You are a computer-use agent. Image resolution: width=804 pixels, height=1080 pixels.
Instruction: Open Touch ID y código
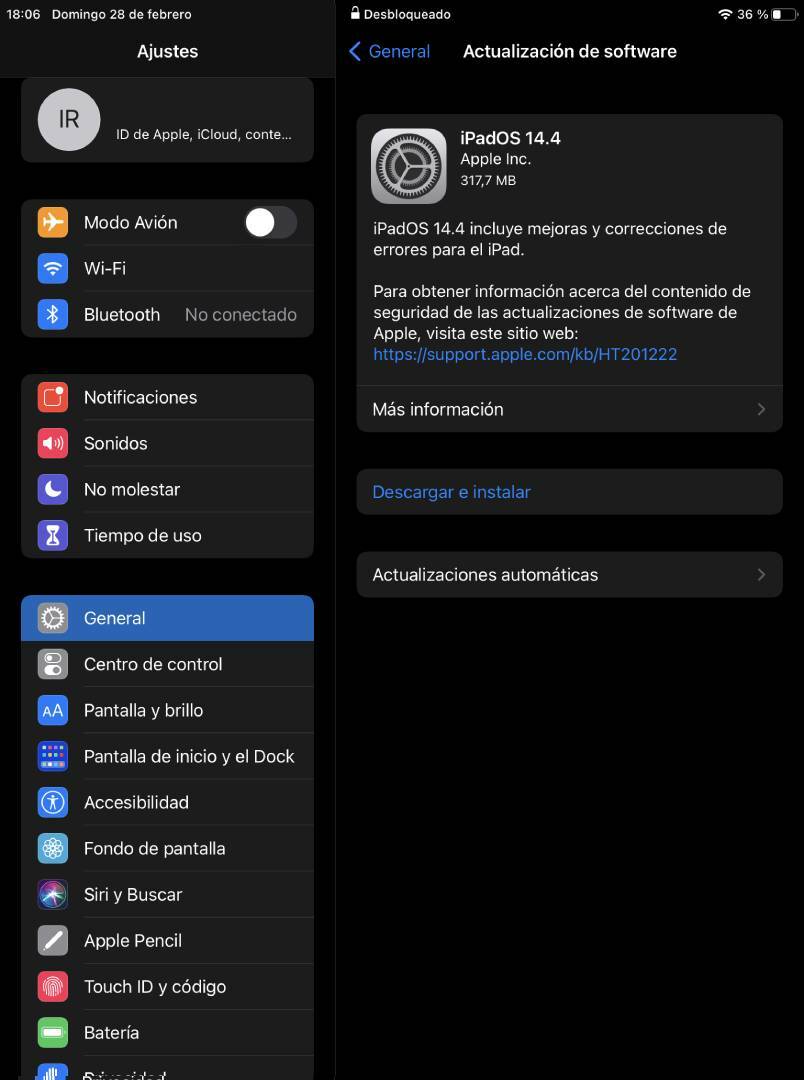pyautogui.click(x=167, y=986)
